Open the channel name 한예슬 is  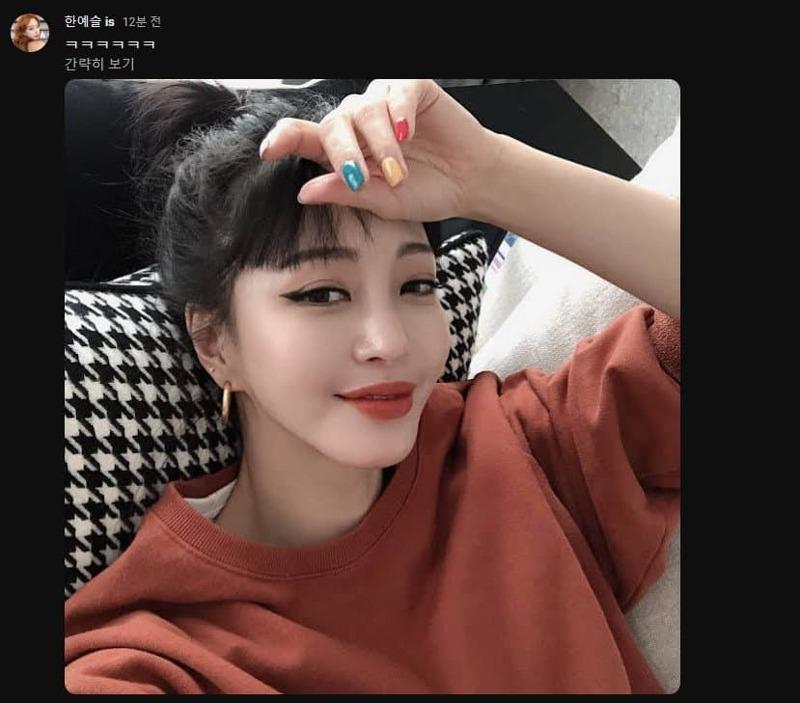[x=89, y=21]
